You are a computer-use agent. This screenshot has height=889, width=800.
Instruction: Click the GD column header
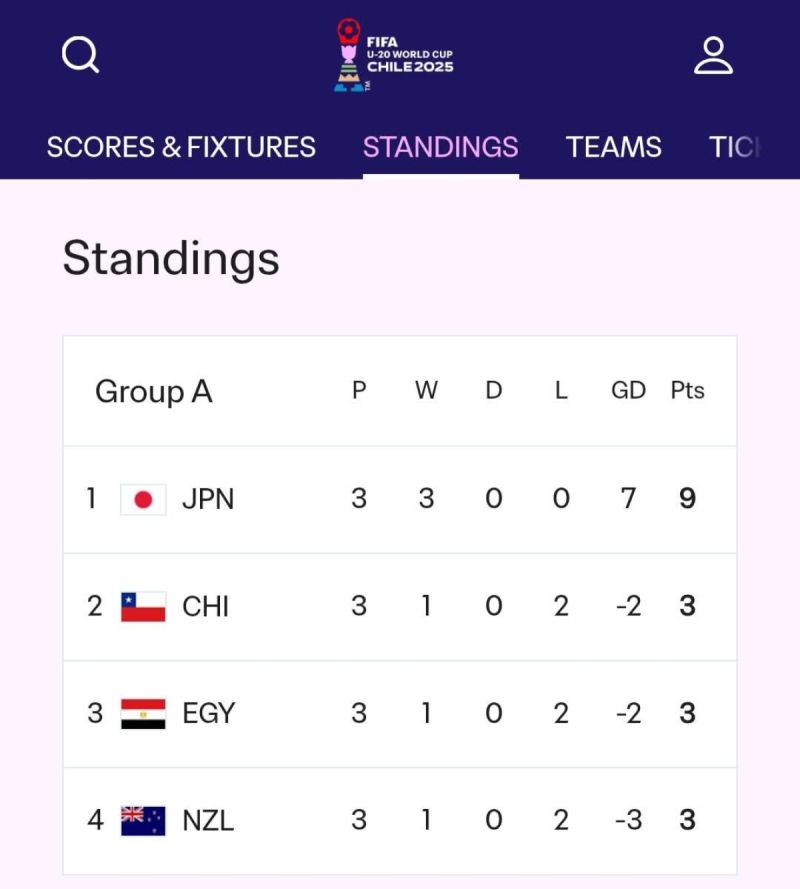628,391
